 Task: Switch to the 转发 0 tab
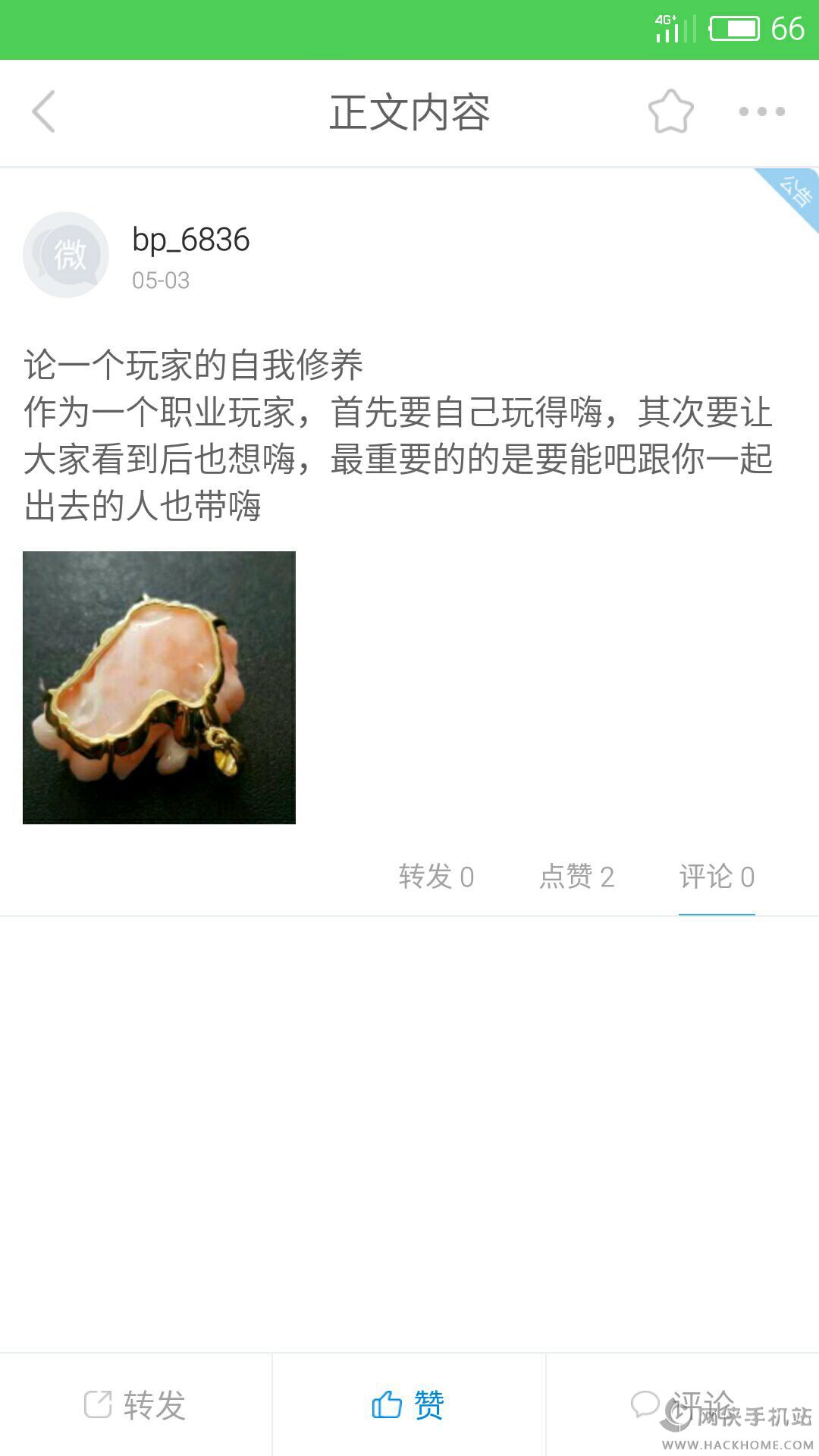[437, 877]
